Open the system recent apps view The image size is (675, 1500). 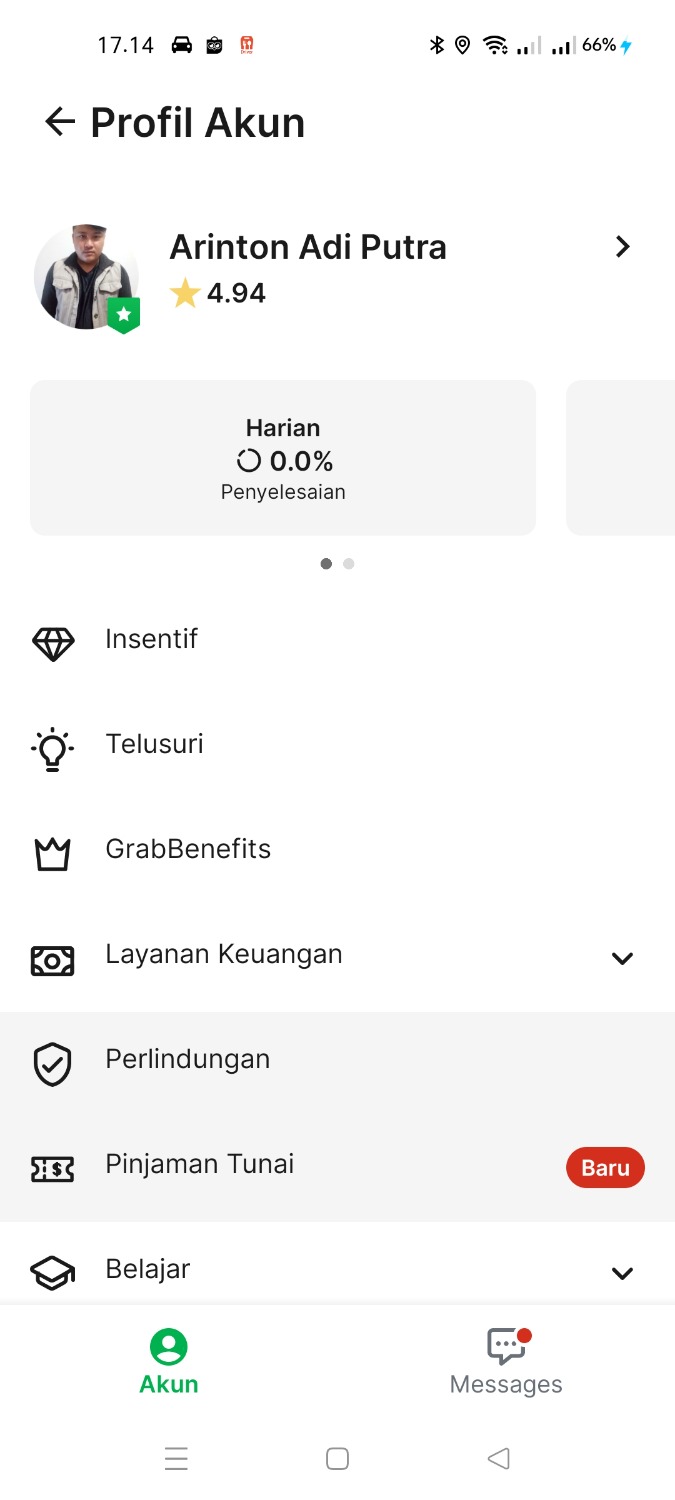click(x=176, y=1459)
